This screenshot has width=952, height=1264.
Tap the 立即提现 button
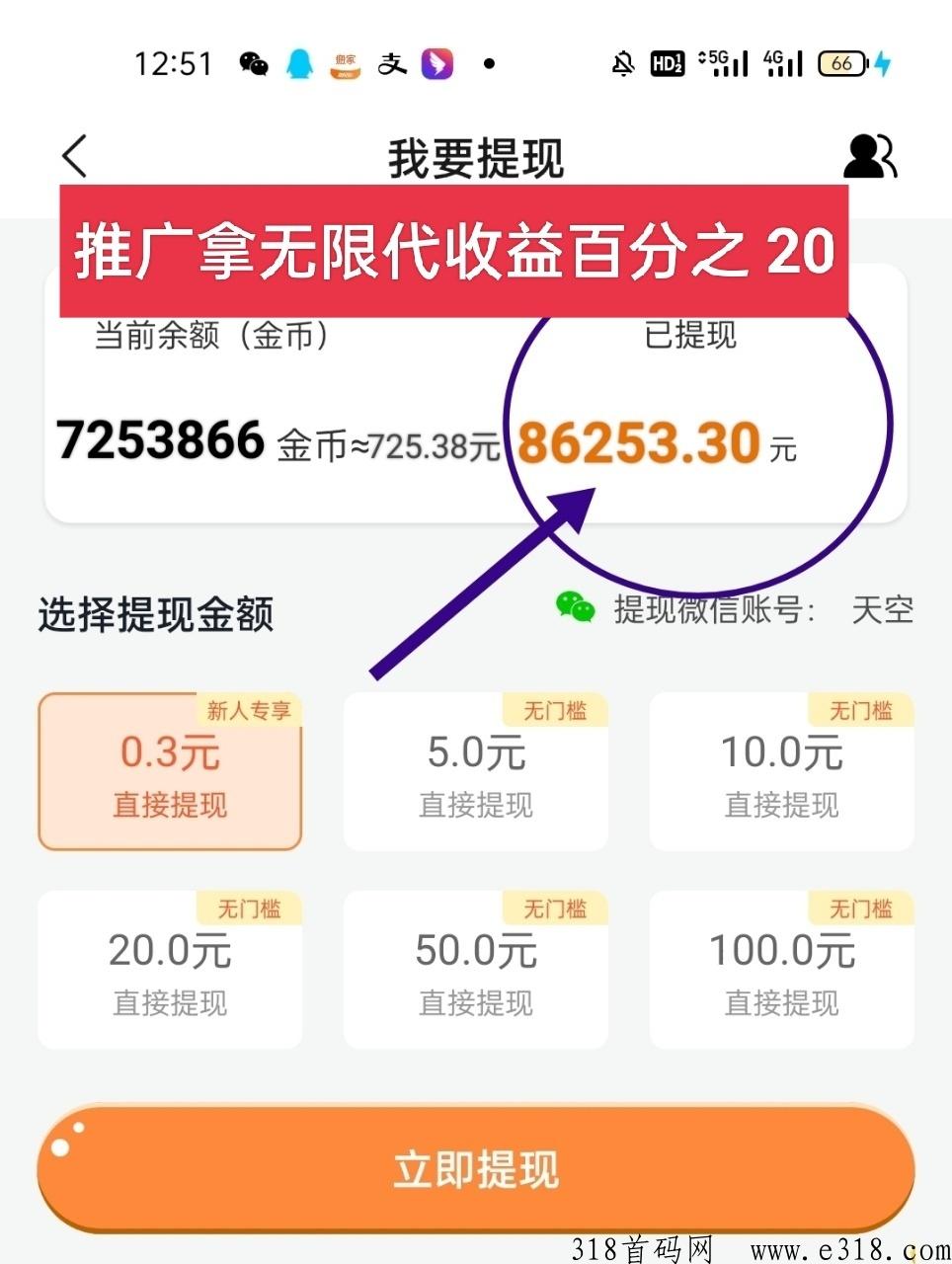(x=475, y=1170)
